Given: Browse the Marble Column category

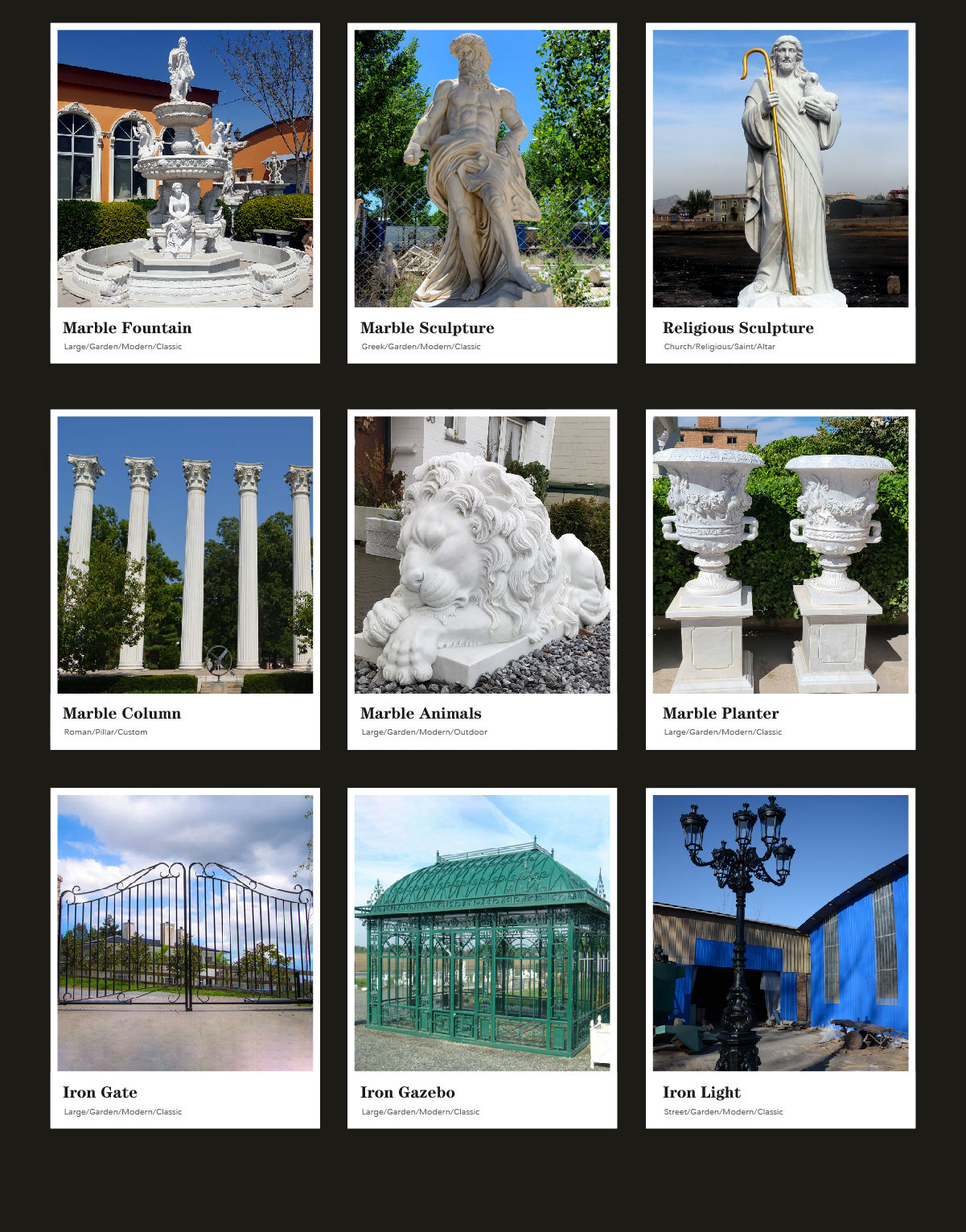Looking at the screenshot, I should [185, 579].
